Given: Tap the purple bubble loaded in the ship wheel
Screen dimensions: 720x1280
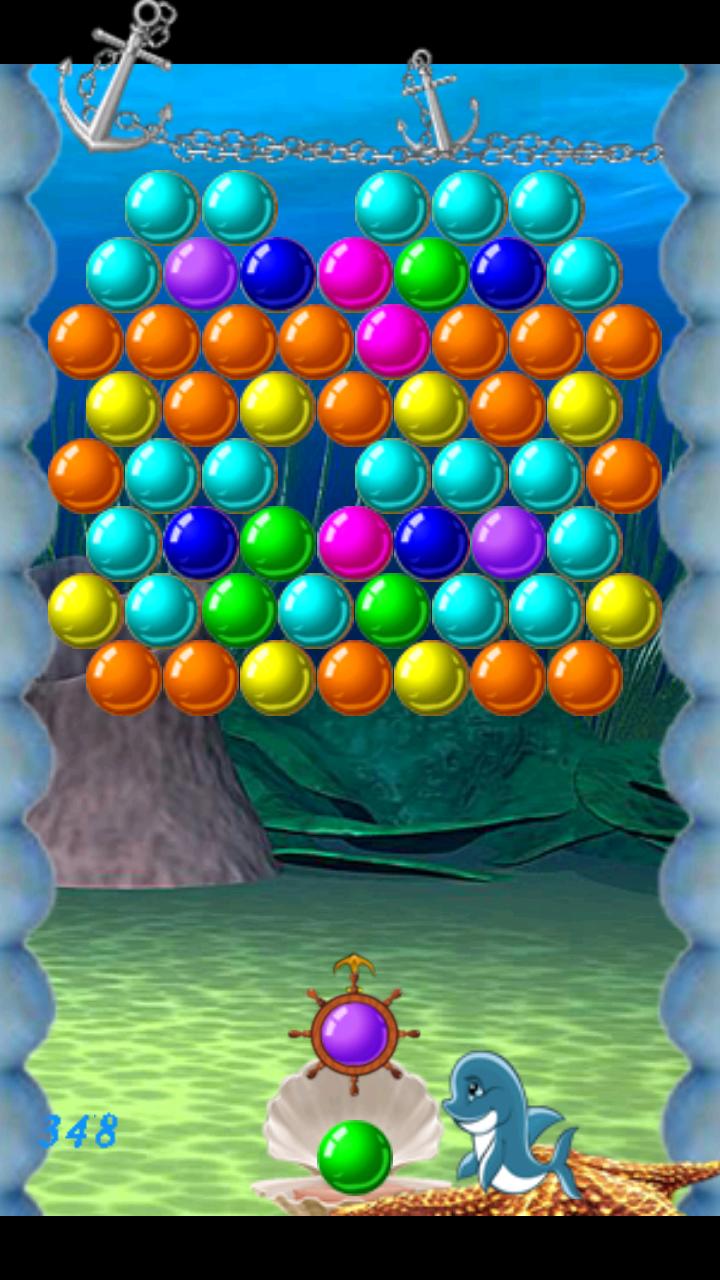Looking at the screenshot, I should pyautogui.click(x=354, y=1034).
